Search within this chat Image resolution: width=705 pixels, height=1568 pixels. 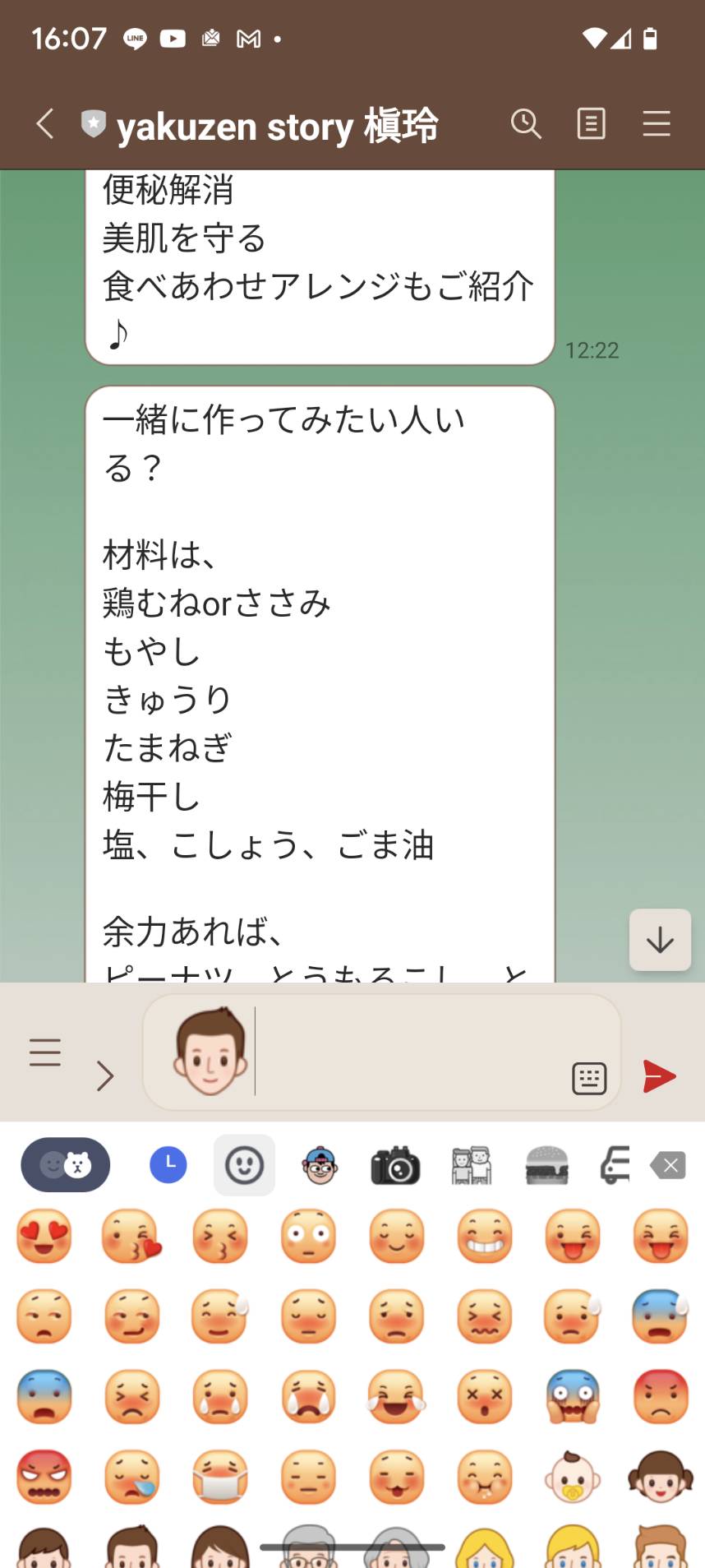(526, 124)
